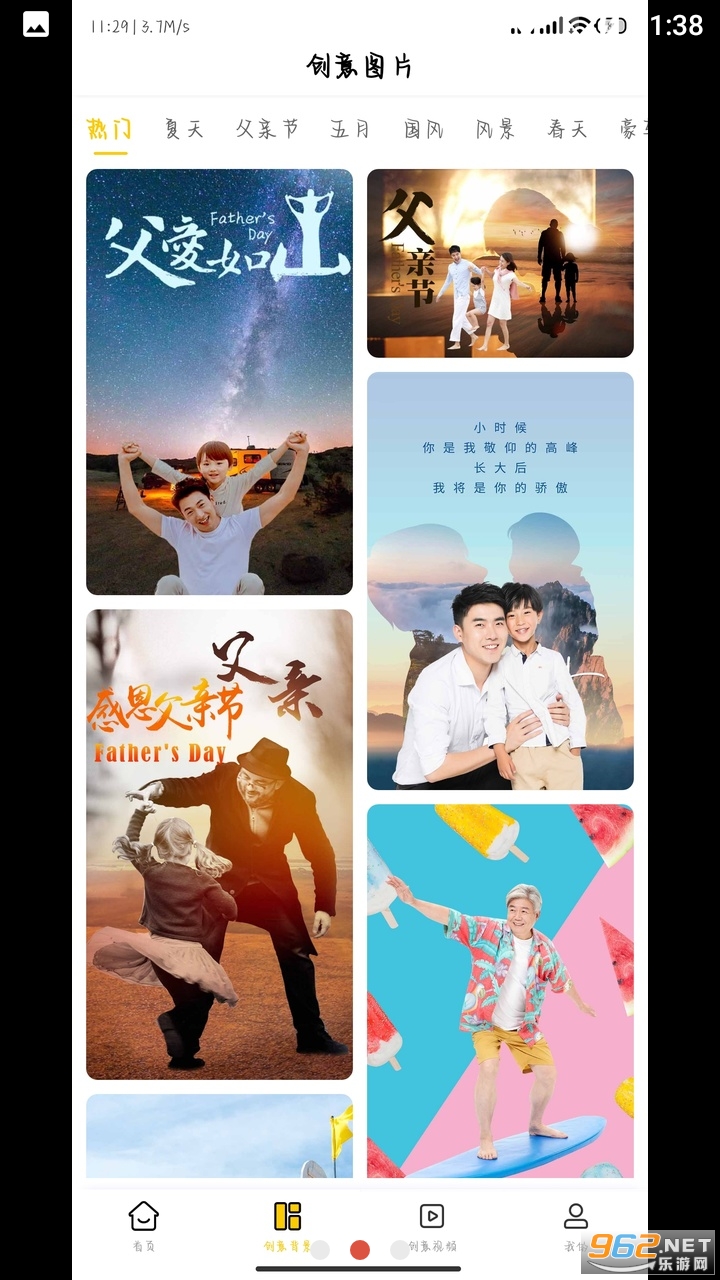The width and height of the screenshot is (720, 1280).
Task: Switch to the 春天 tab
Action: tap(567, 129)
